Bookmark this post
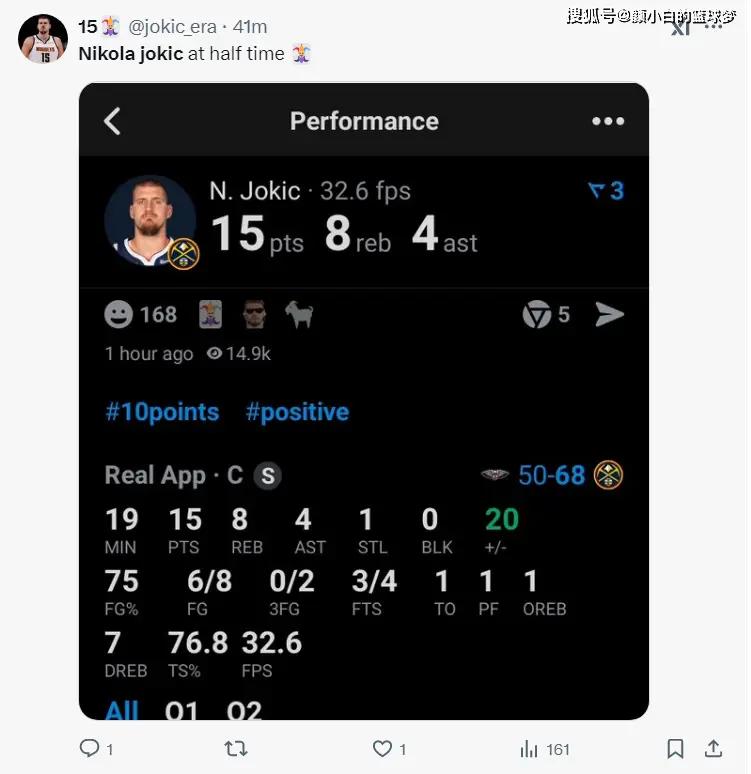Screen dimensions: 751x774 (676, 748)
